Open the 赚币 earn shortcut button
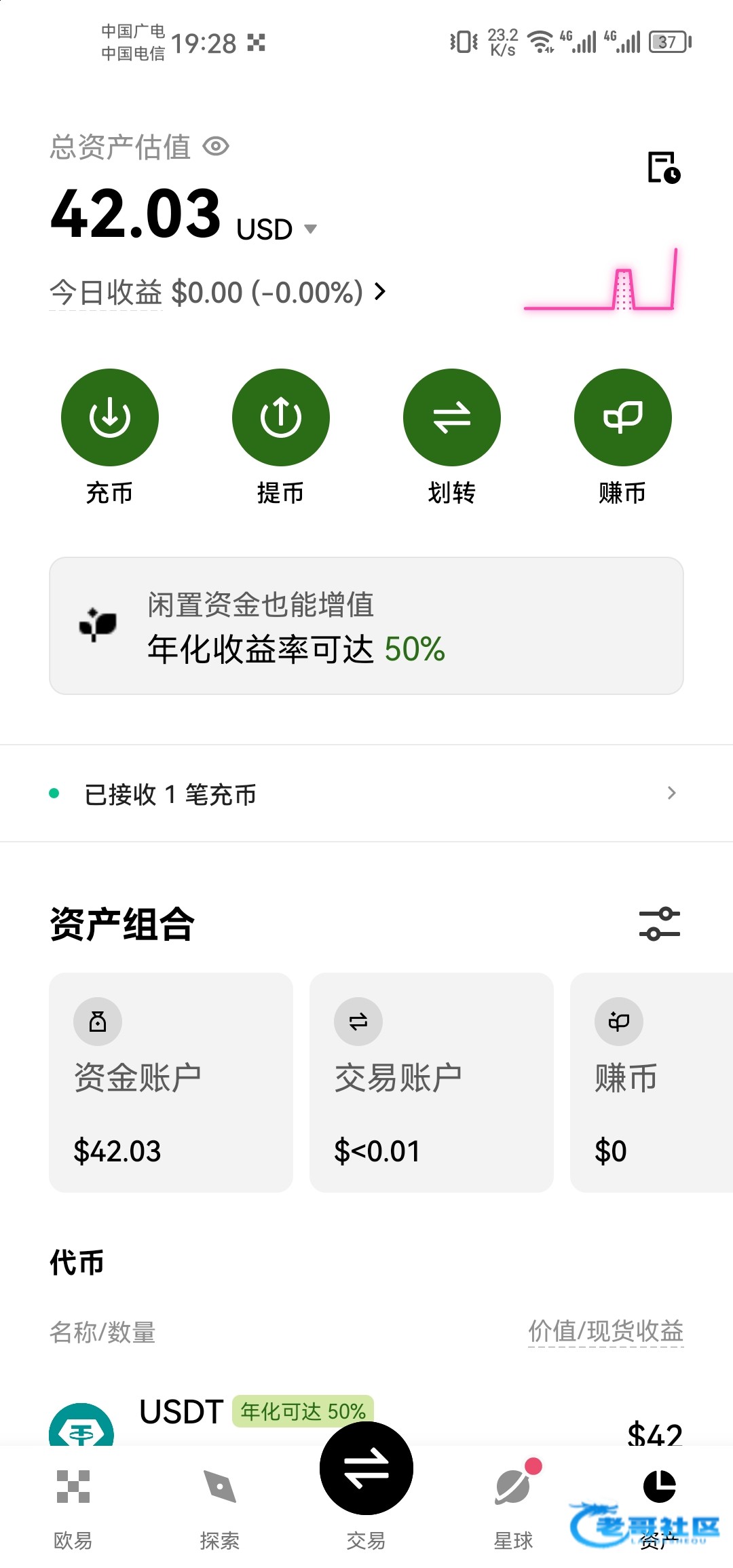Image resolution: width=733 pixels, height=1568 pixels. pos(623,417)
